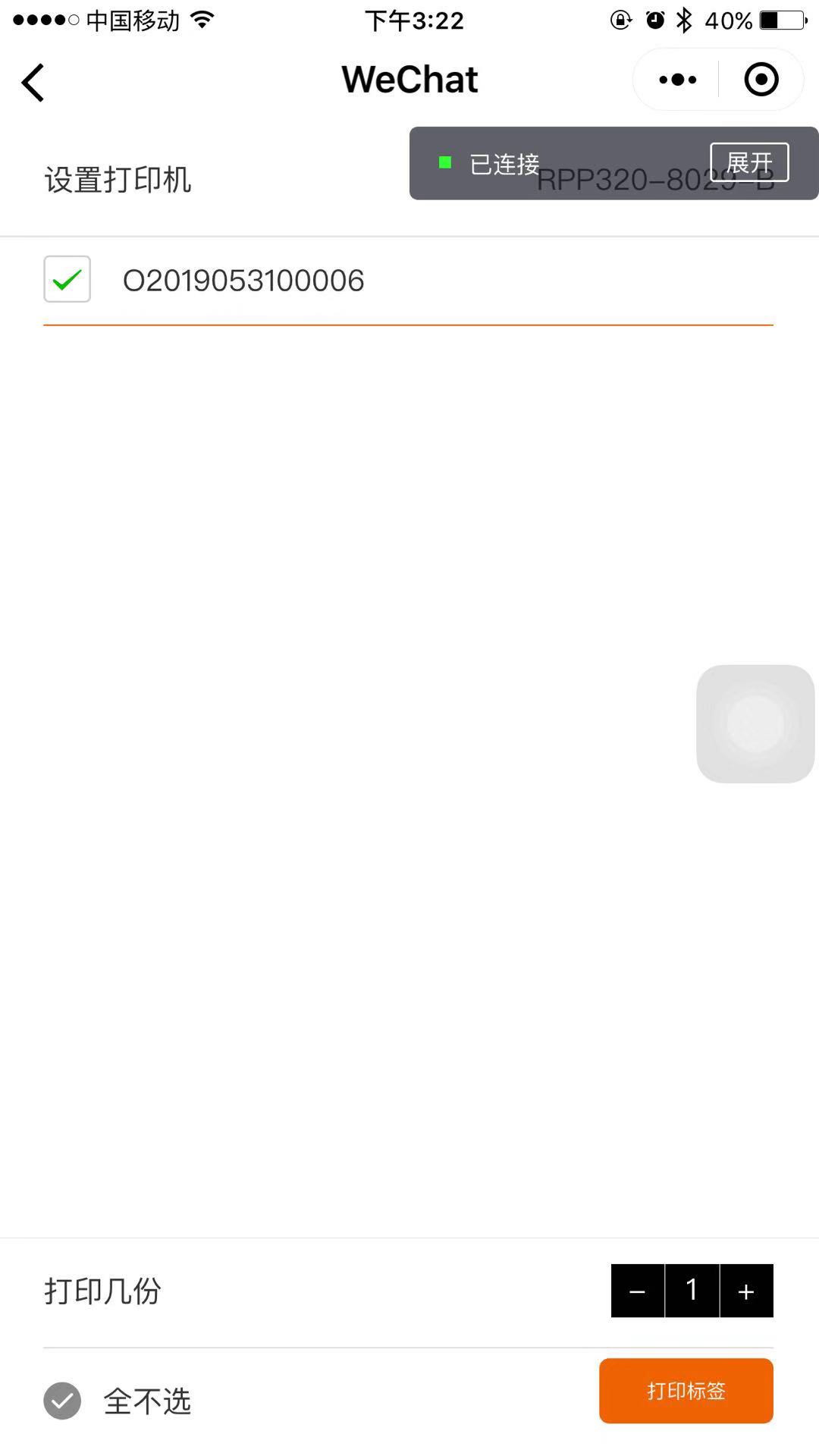
Task: Expand the connected status popup via 展开
Action: coord(749,162)
